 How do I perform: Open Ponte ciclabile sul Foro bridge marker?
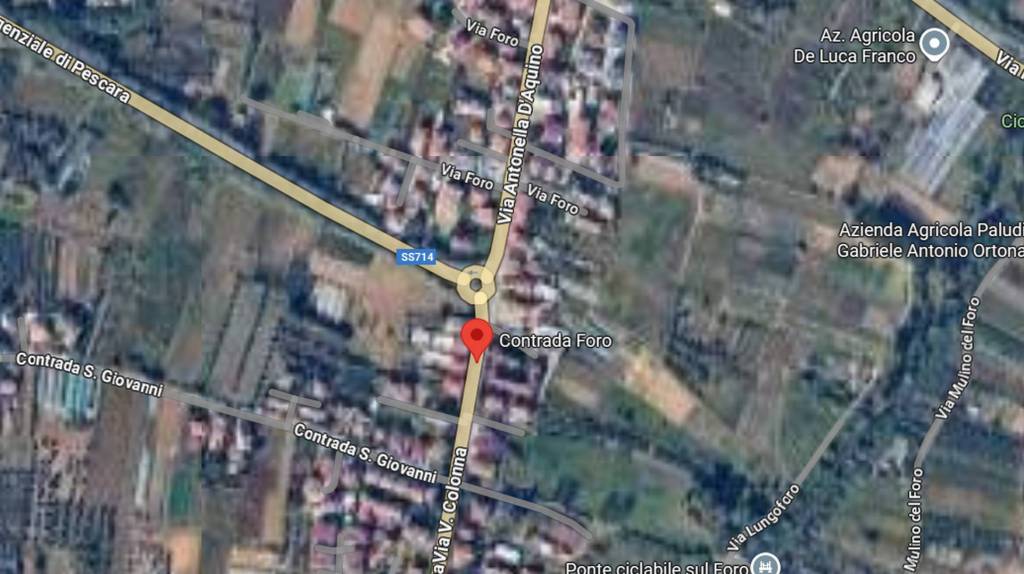tap(766, 565)
